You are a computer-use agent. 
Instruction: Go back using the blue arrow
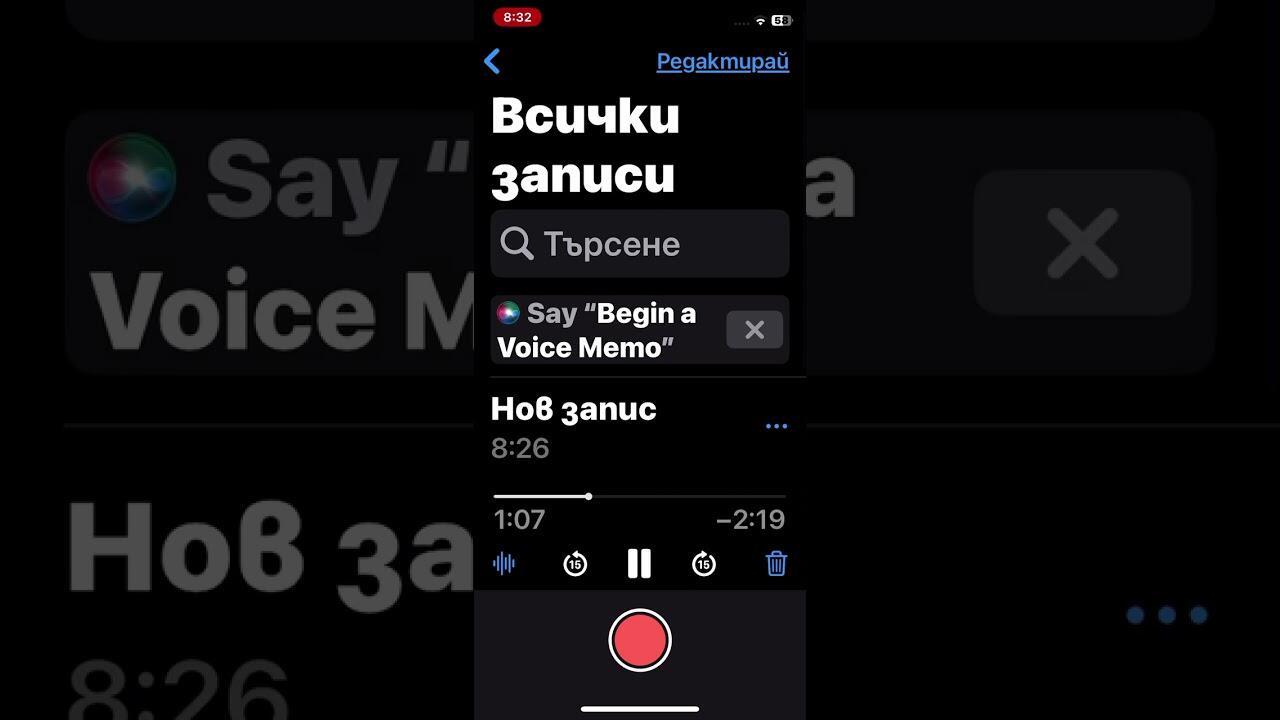[492, 61]
